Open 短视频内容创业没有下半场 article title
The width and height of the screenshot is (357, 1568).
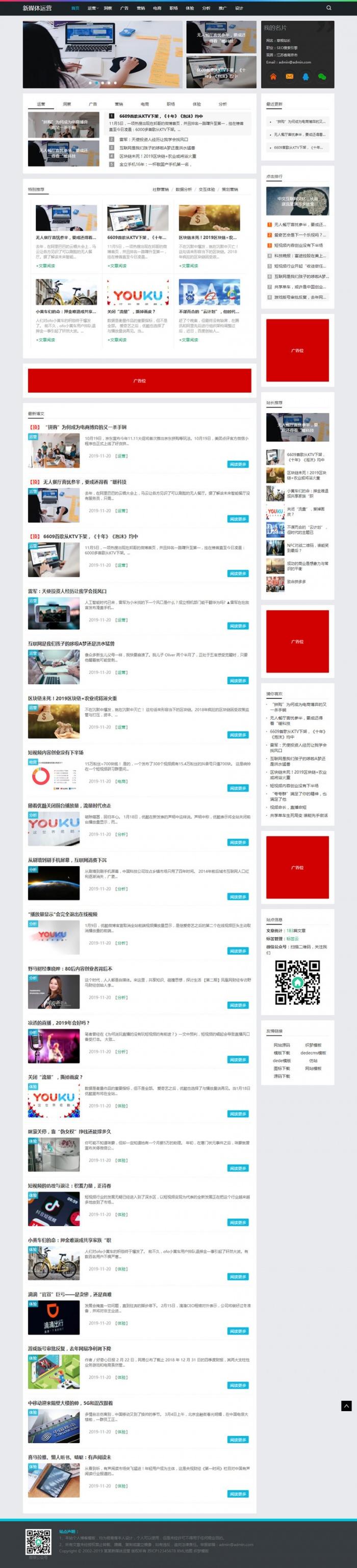pos(56,752)
